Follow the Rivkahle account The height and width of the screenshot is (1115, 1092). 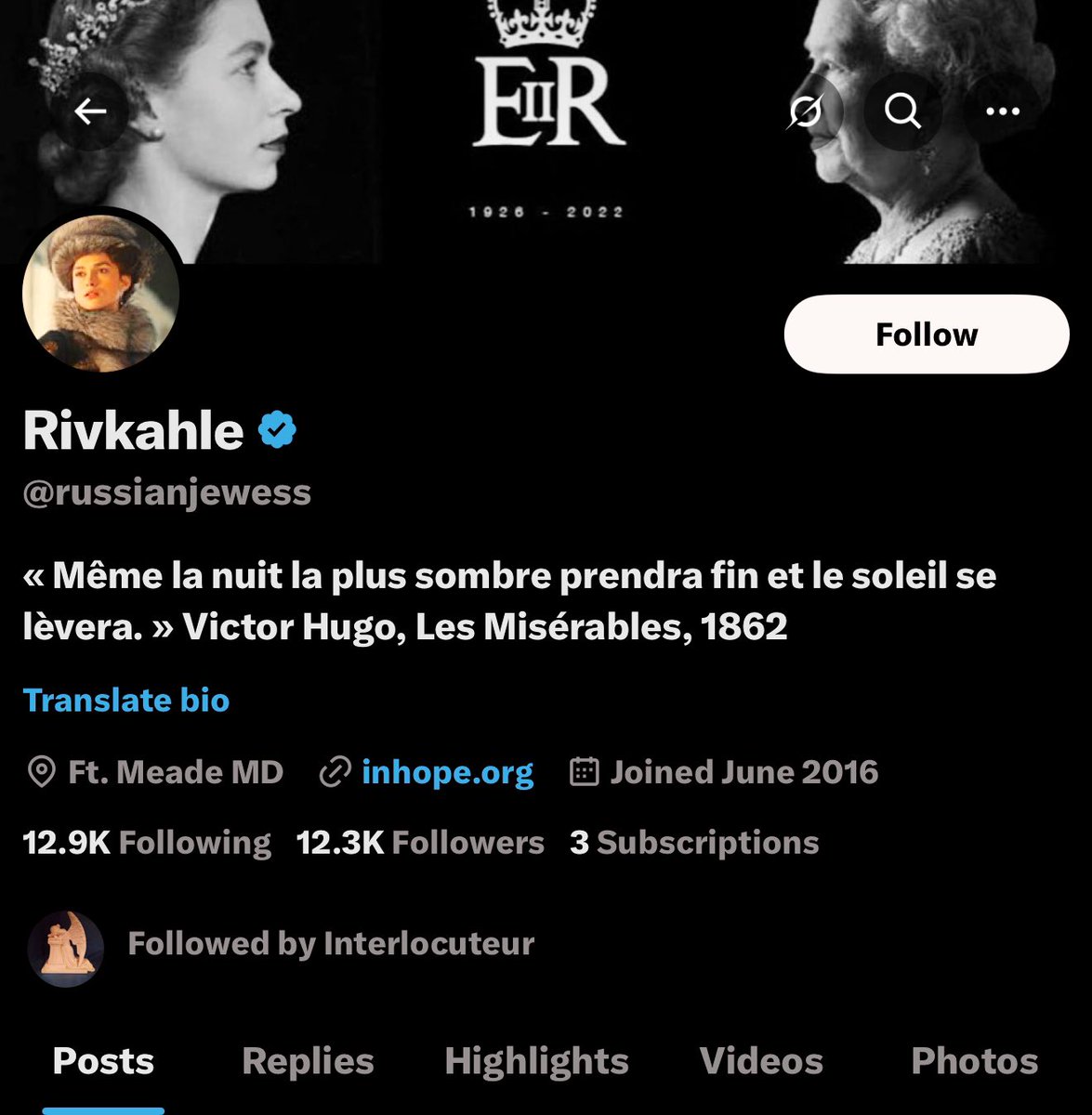(927, 334)
